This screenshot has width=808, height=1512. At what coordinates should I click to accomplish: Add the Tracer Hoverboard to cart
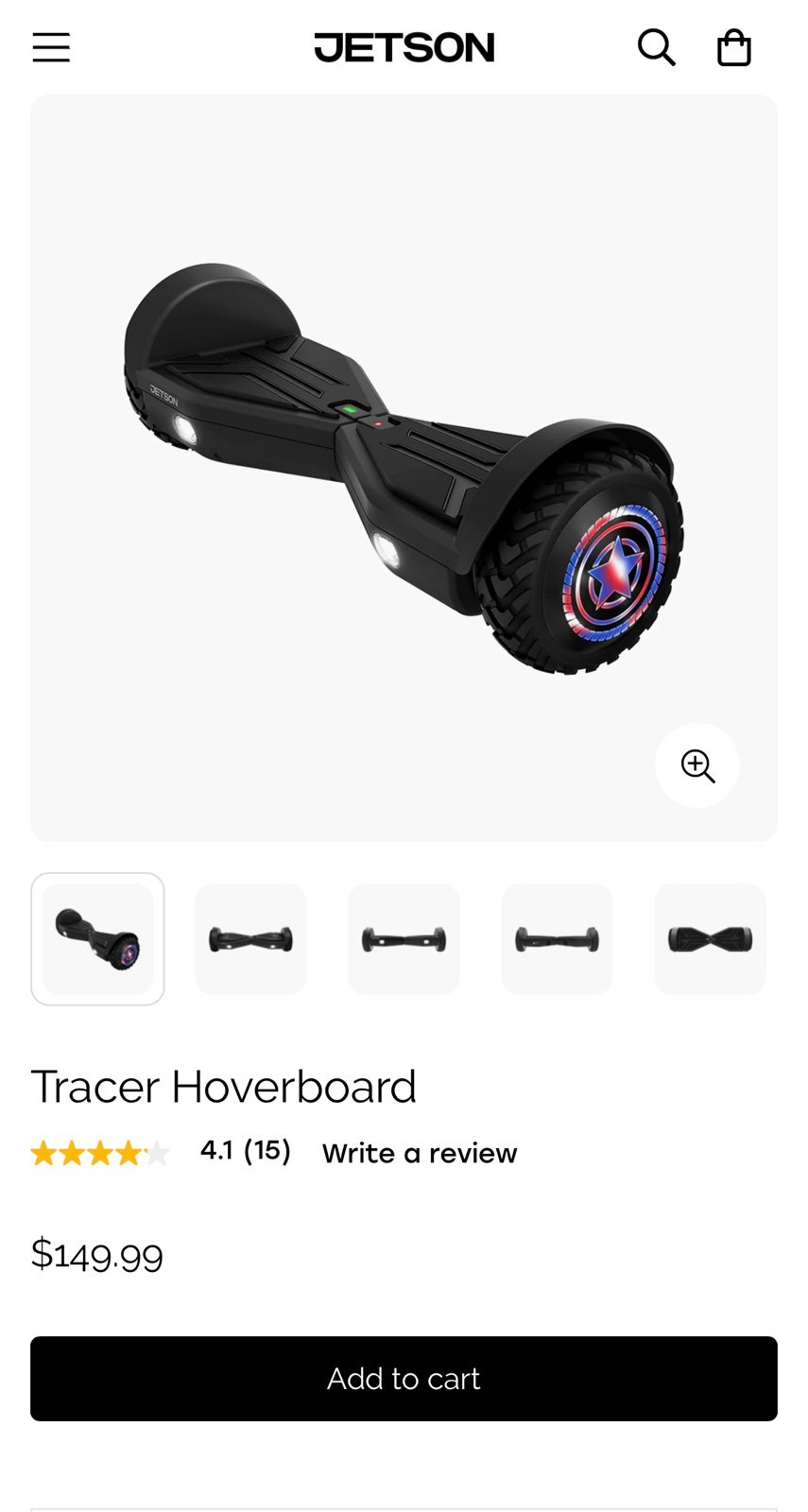pos(404,1379)
